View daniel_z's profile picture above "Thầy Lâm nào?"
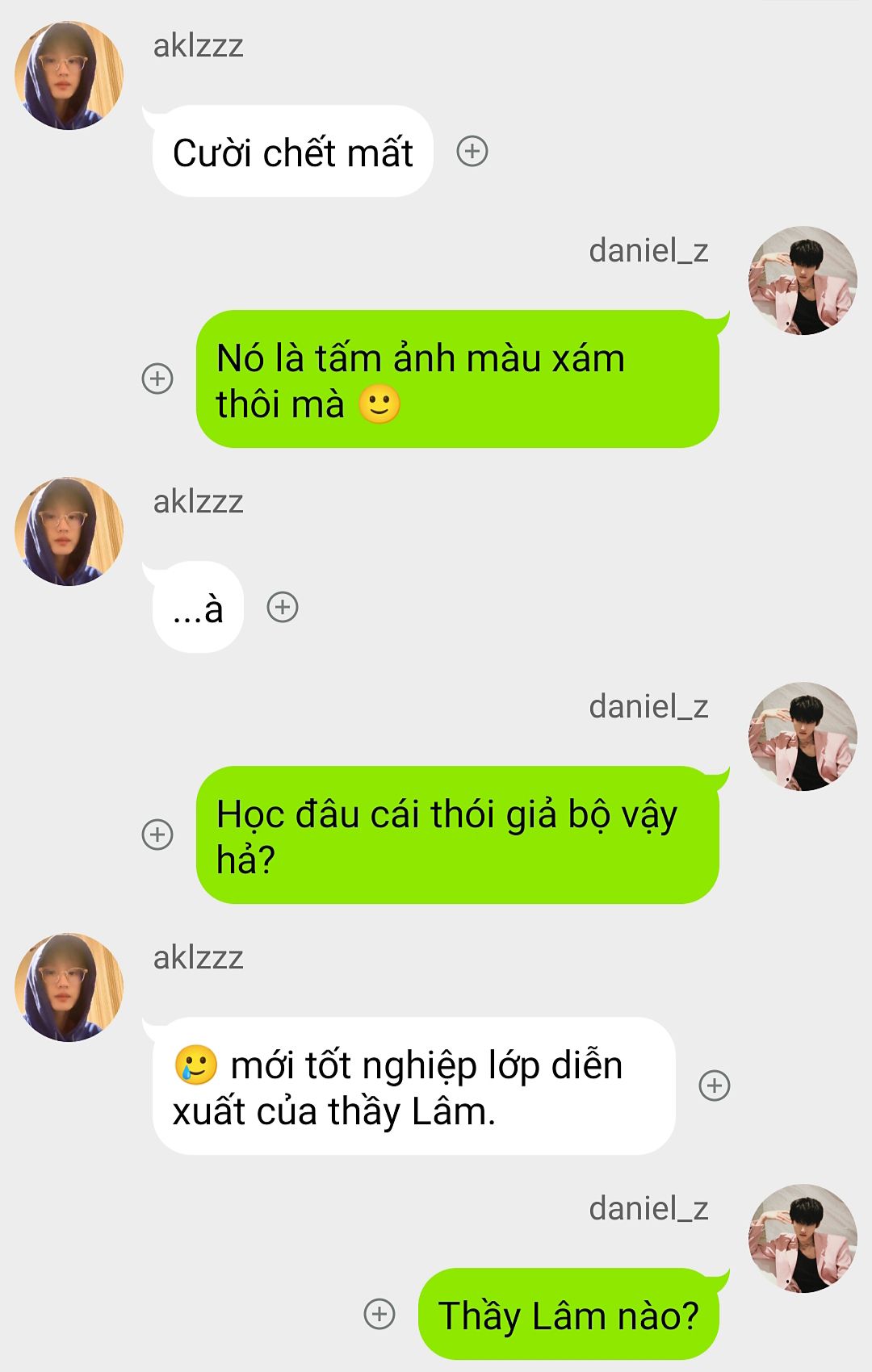872x1372 pixels. pyautogui.click(x=803, y=1238)
